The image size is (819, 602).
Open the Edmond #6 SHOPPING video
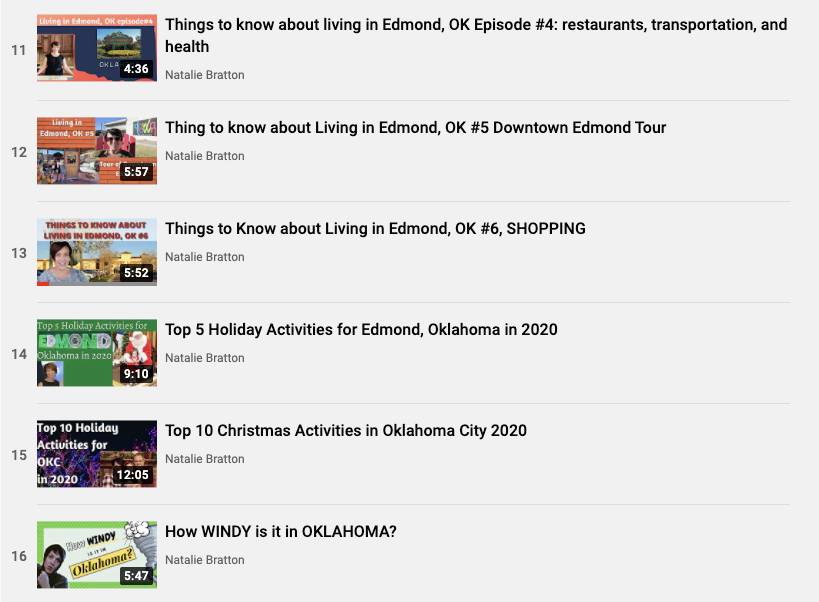375,229
